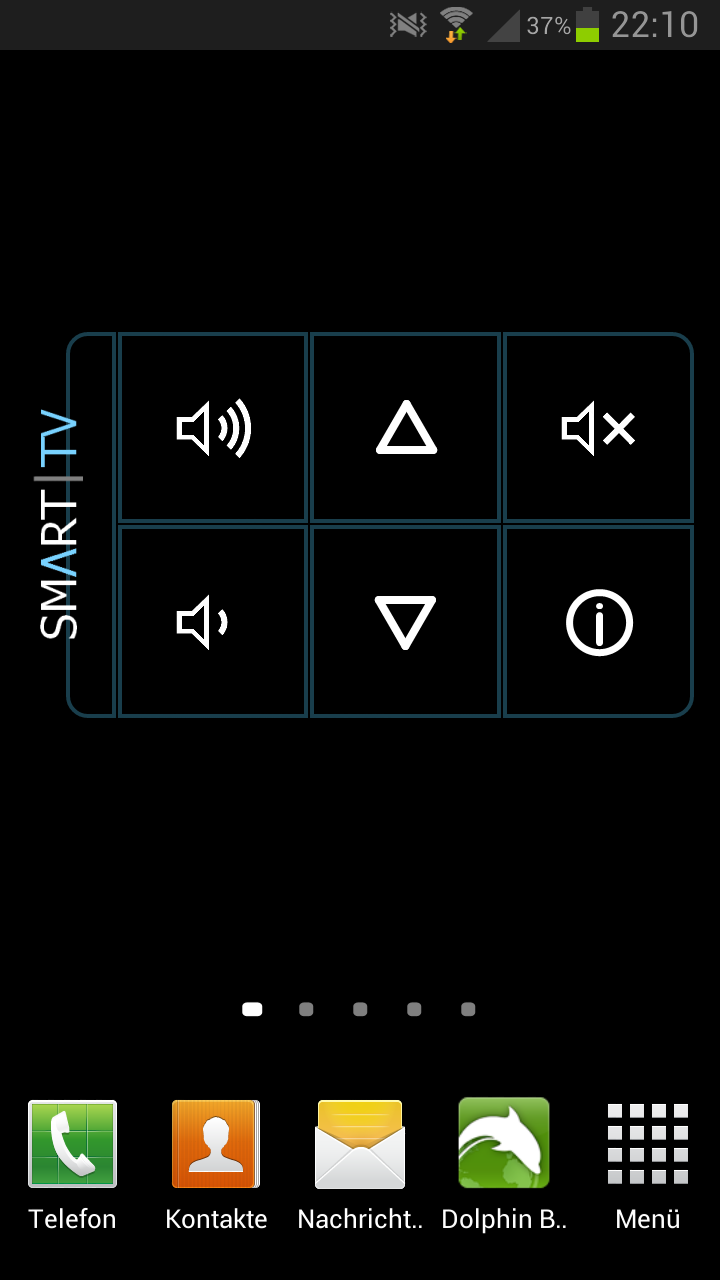
Task: Jump to the last home screen page dot
Action: click(468, 1010)
